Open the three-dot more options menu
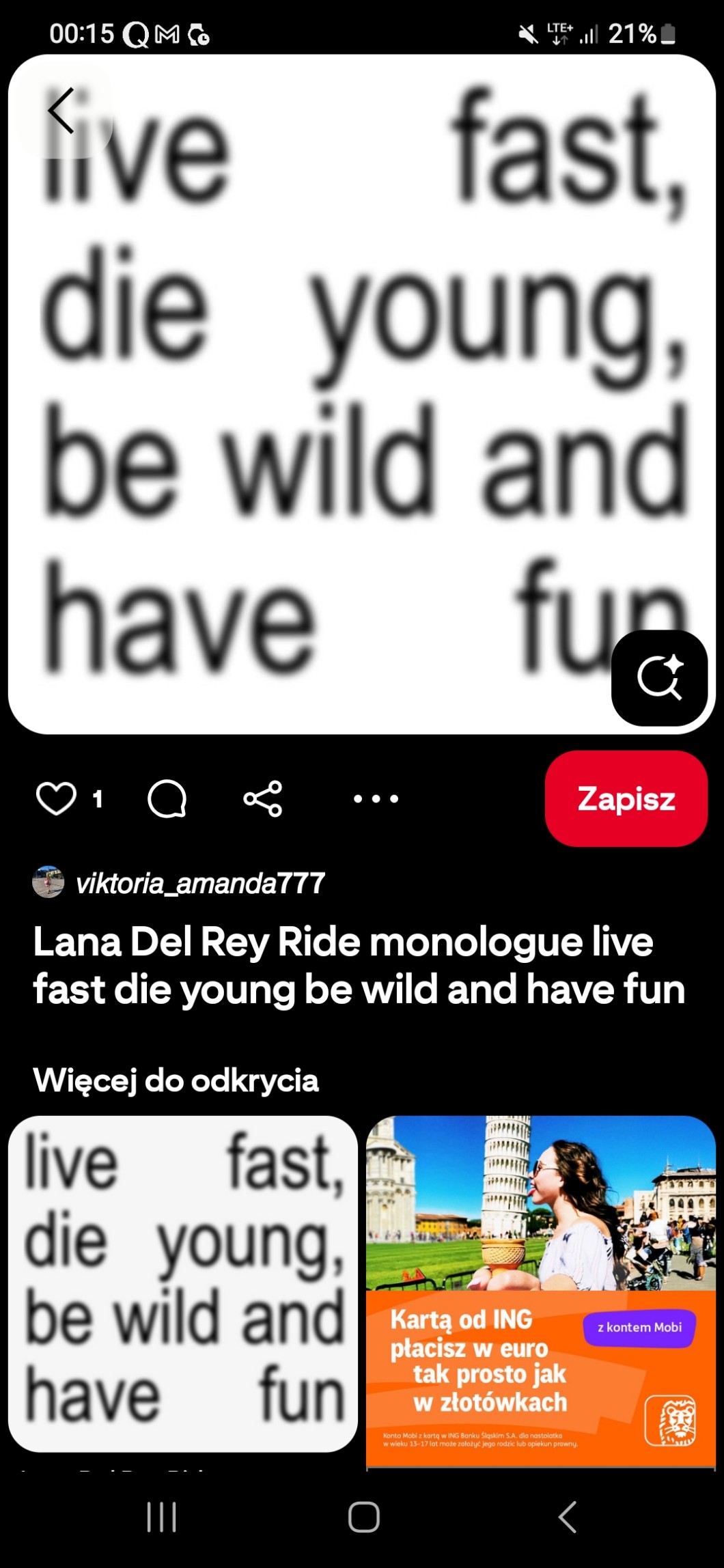Viewport: 724px width, 1568px height. [x=376, y=798]
